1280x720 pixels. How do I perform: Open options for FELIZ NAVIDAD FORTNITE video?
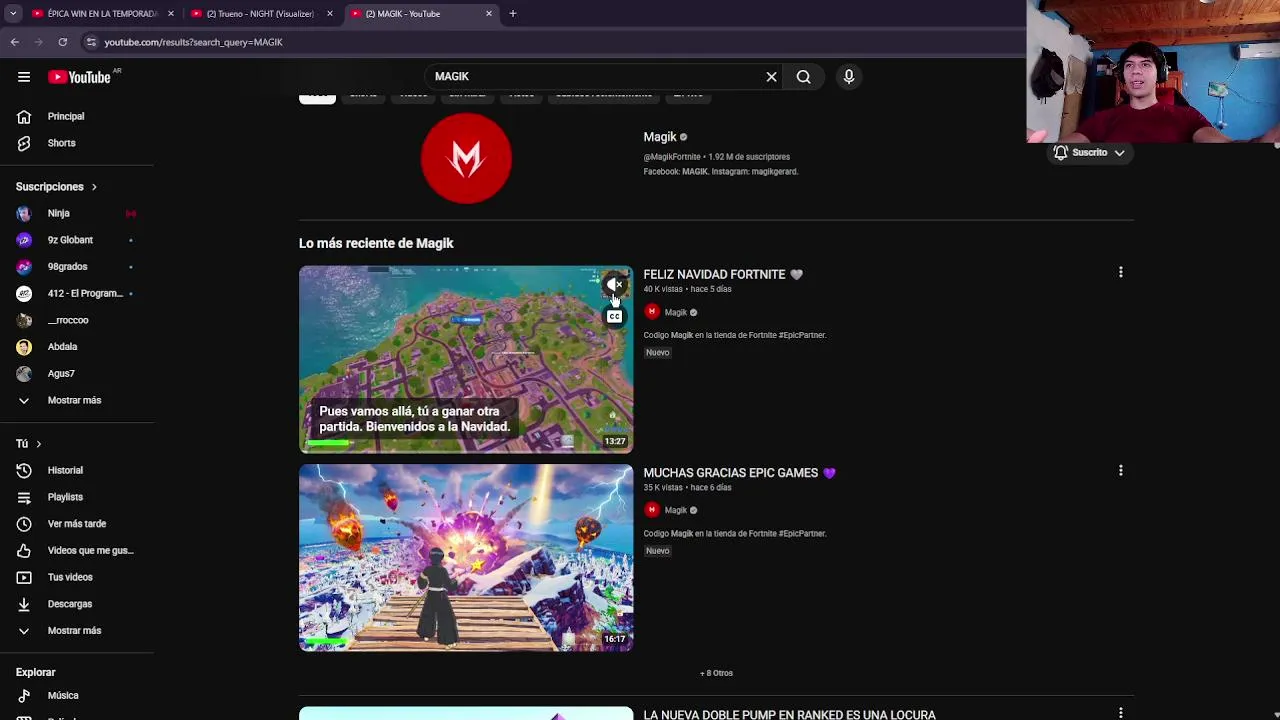coord(1120,272)
